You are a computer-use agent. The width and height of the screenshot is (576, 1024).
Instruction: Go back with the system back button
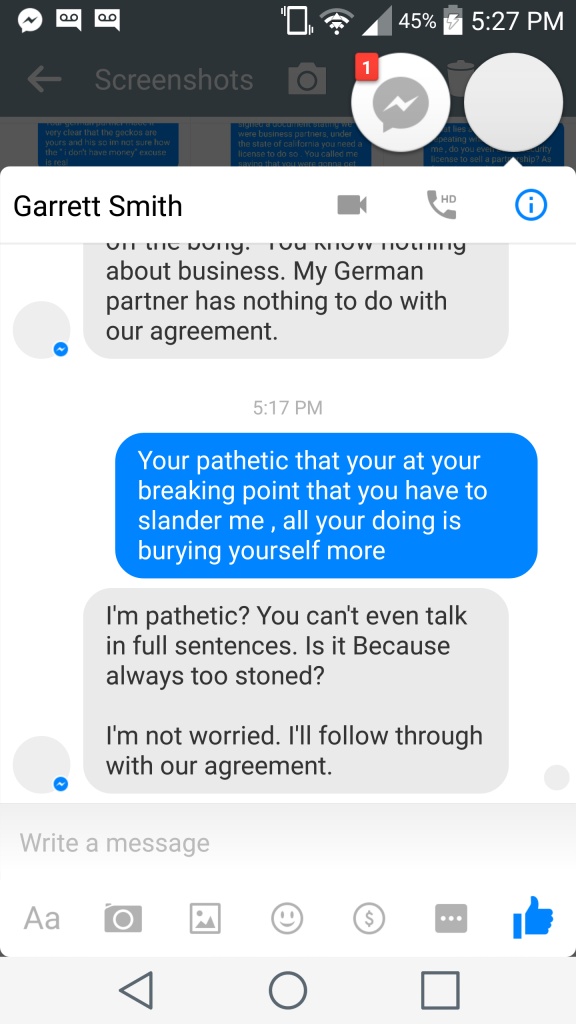point(136,990)
